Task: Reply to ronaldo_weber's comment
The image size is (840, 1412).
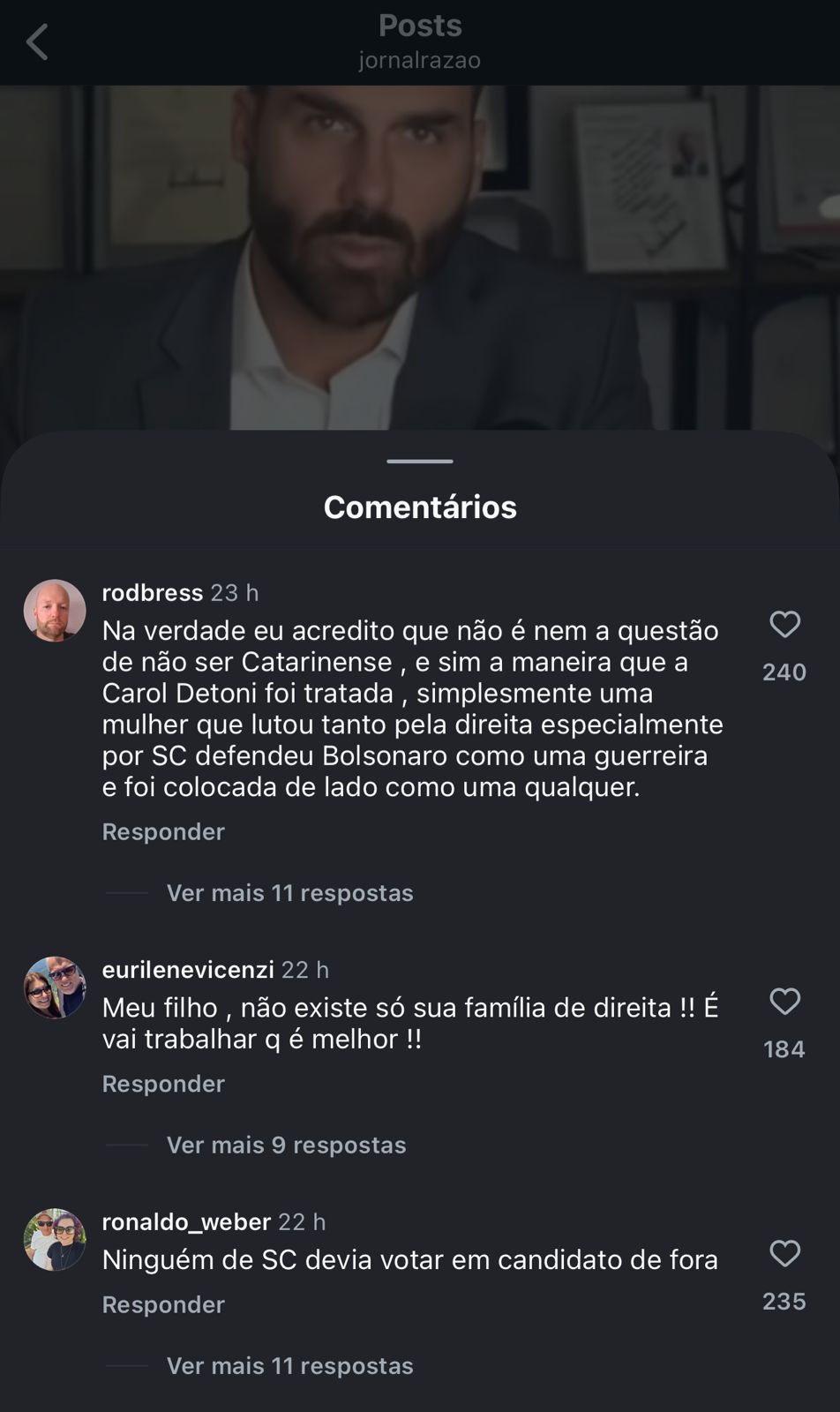Action: (163, 1304)
